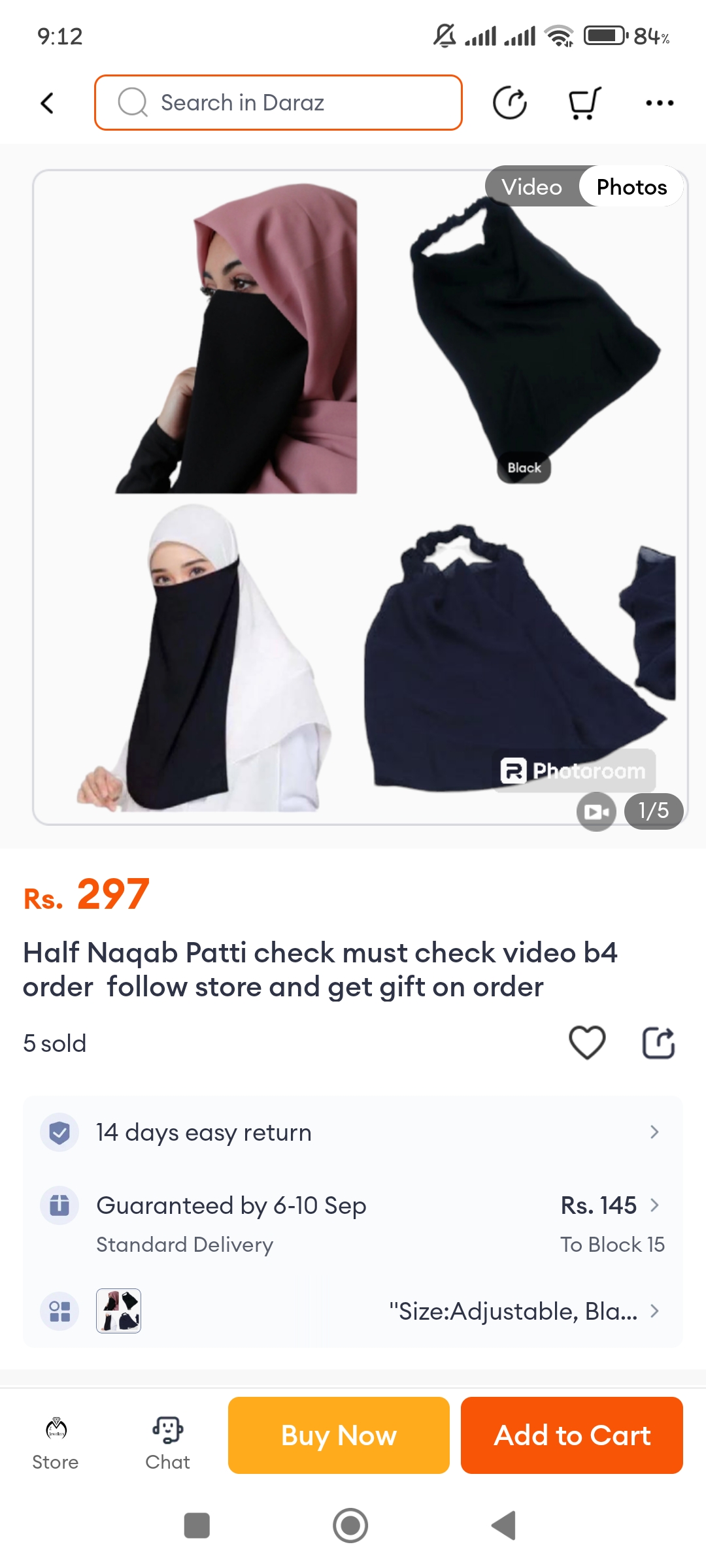This screenshot has width=706, height=1568.
Task: Open the refresh icon next to search
Action: [509, 103]
